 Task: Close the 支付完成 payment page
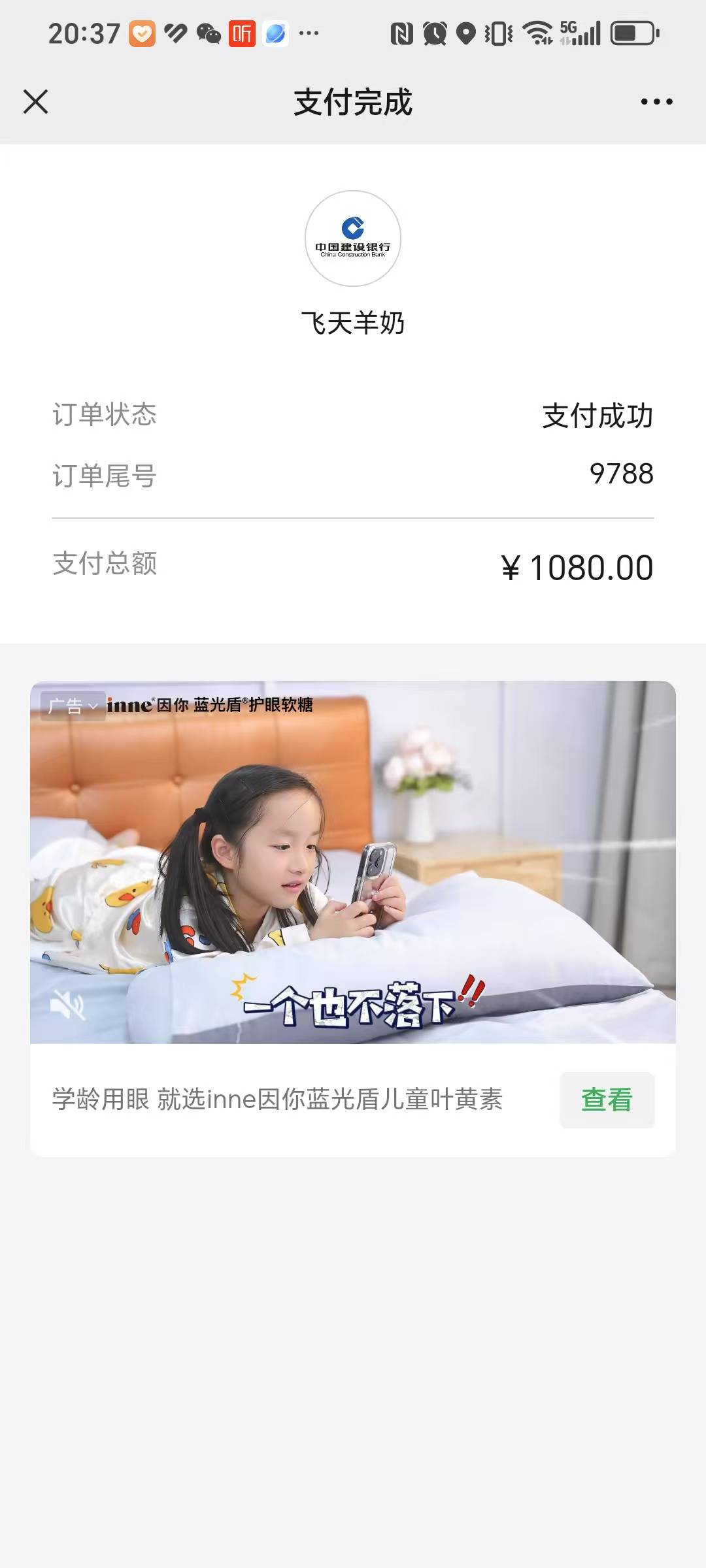(36, 102)
